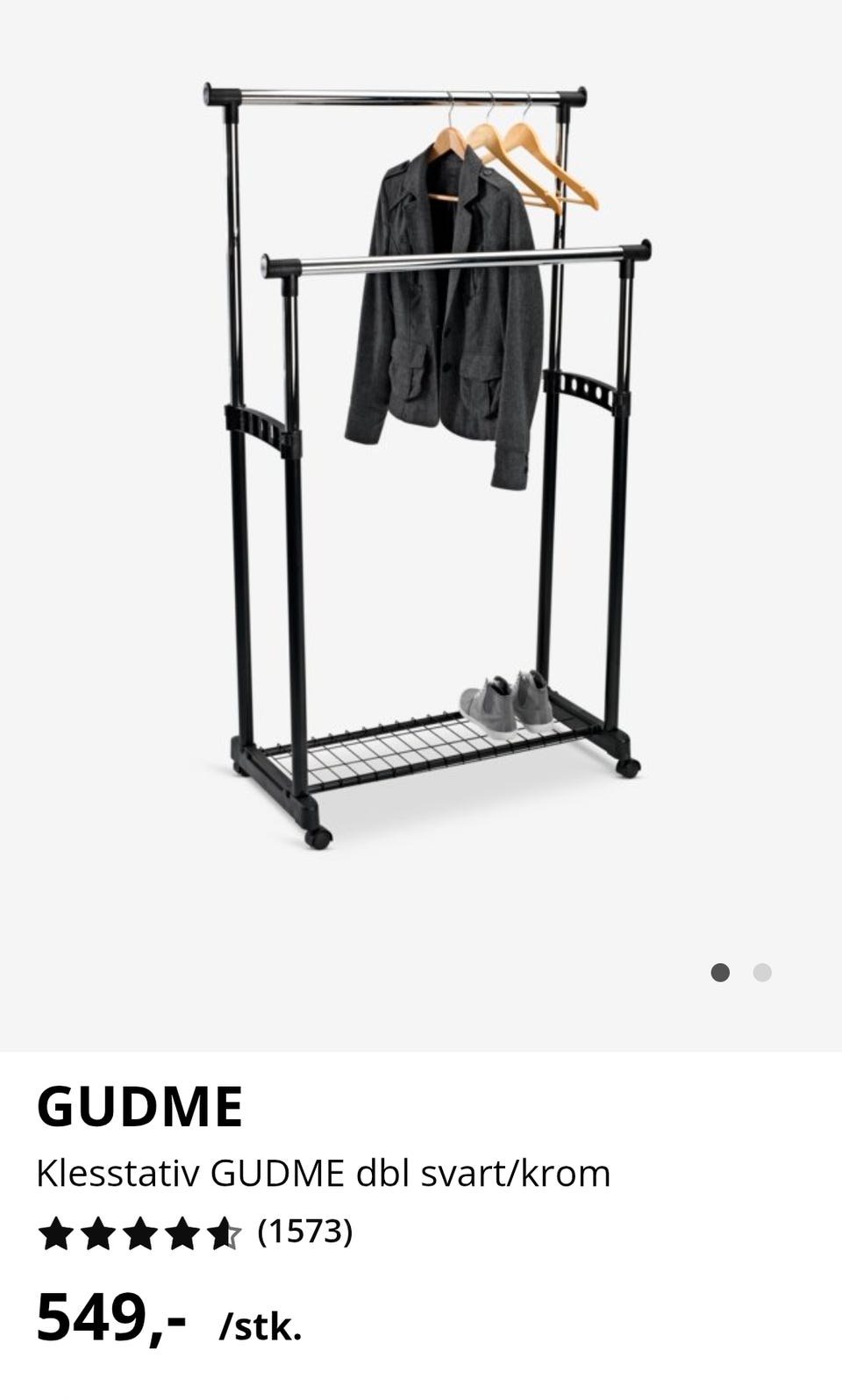842x1400 pixels.
Task: Select the active dark carousel dot
Action: pos(721,972)
